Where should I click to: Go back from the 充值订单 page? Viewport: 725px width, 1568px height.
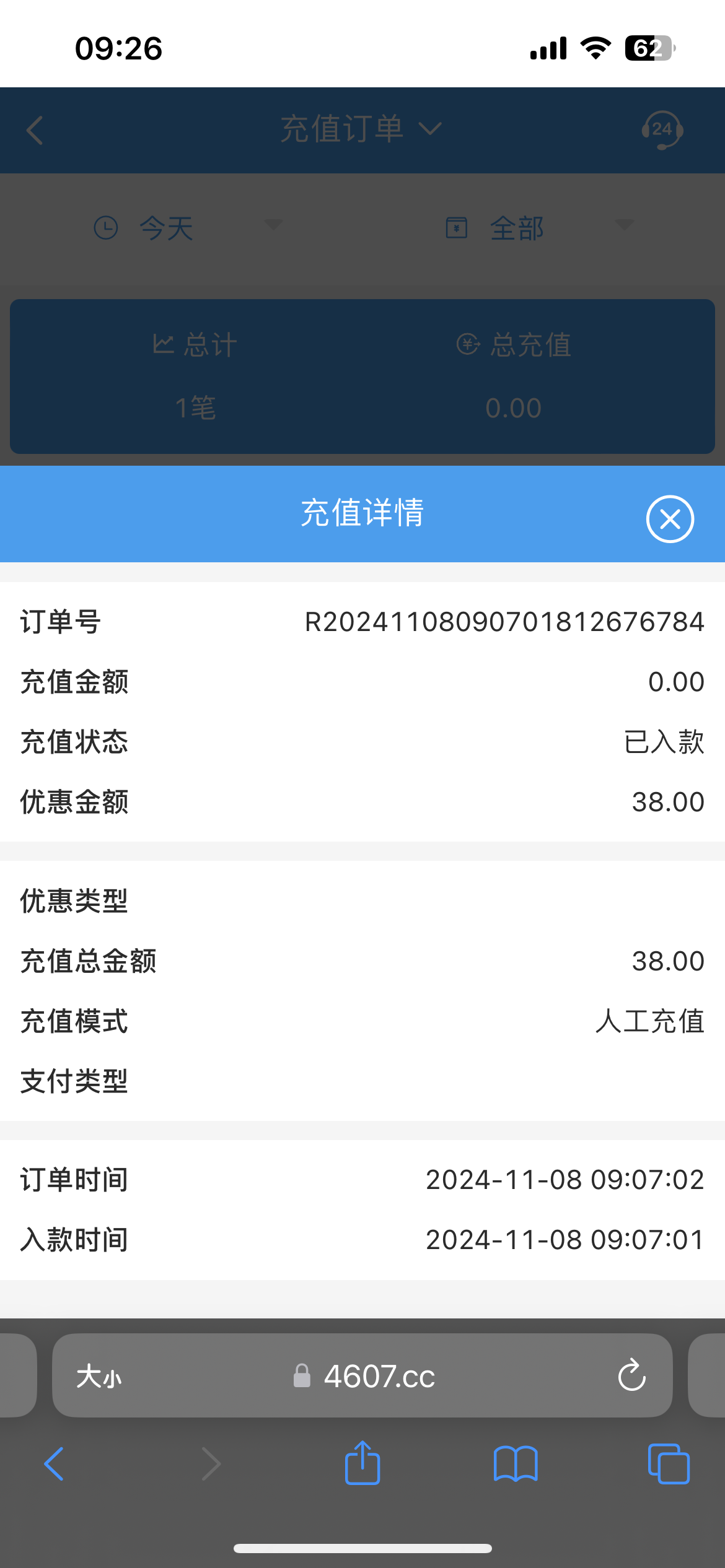click(35, 131)
